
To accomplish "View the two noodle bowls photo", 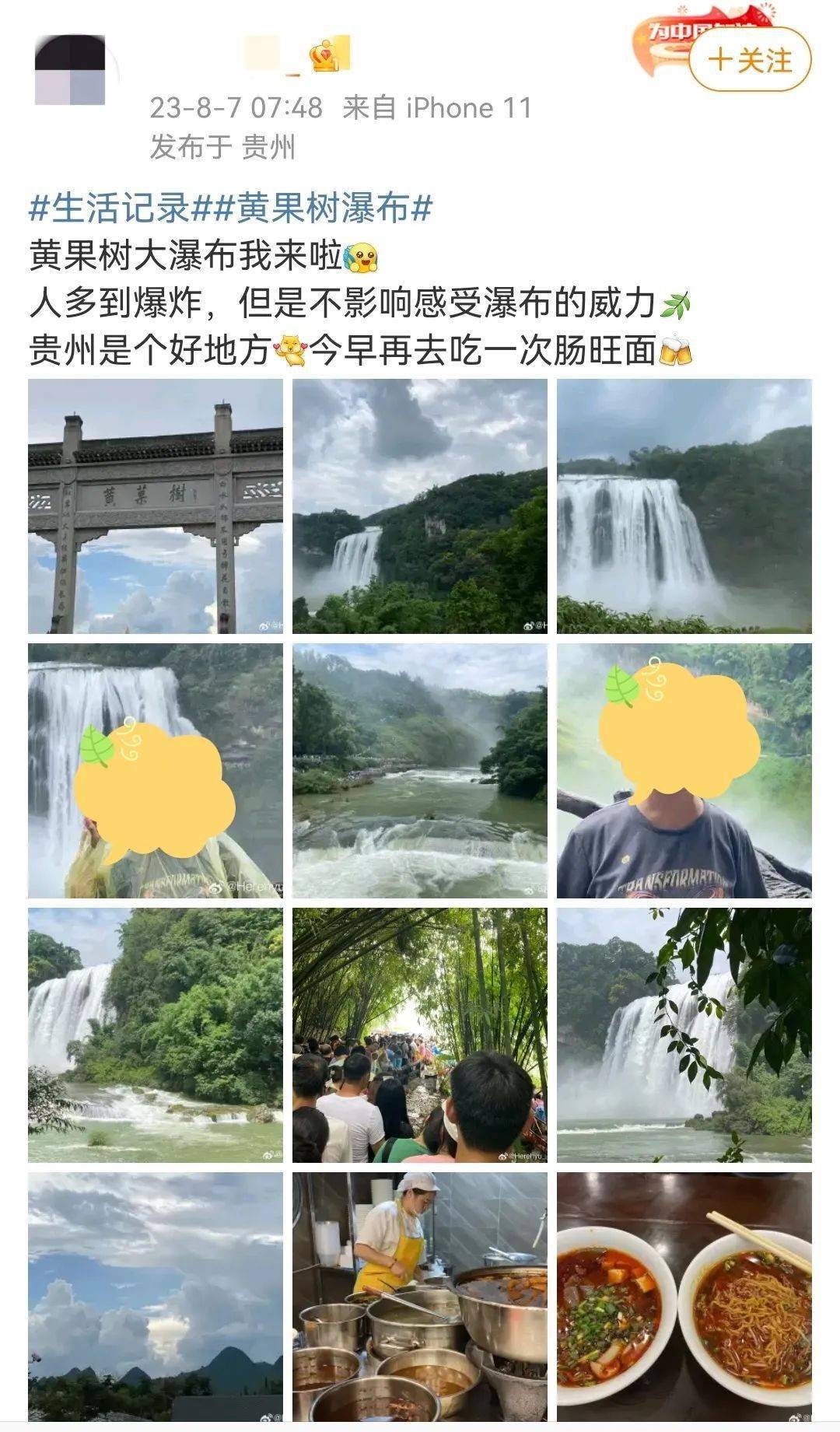I will tap(684, 1299).
